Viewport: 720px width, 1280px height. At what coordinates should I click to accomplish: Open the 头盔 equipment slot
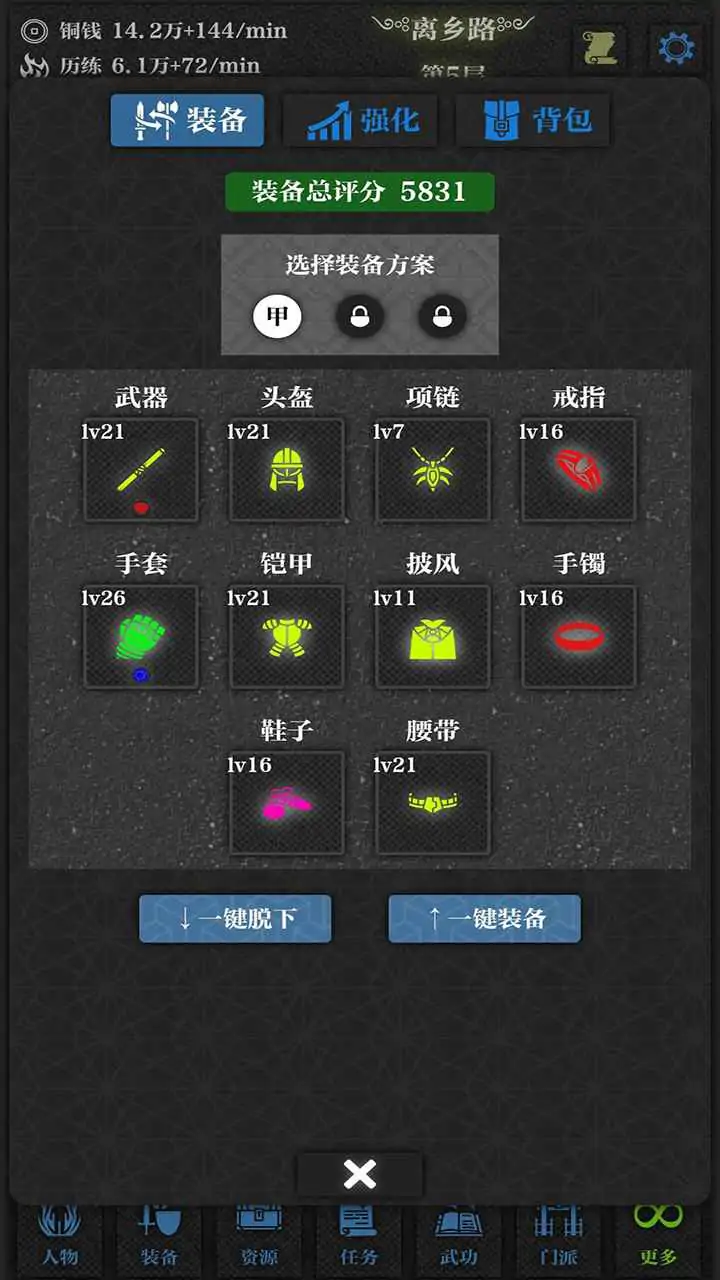tap(287, 470)
